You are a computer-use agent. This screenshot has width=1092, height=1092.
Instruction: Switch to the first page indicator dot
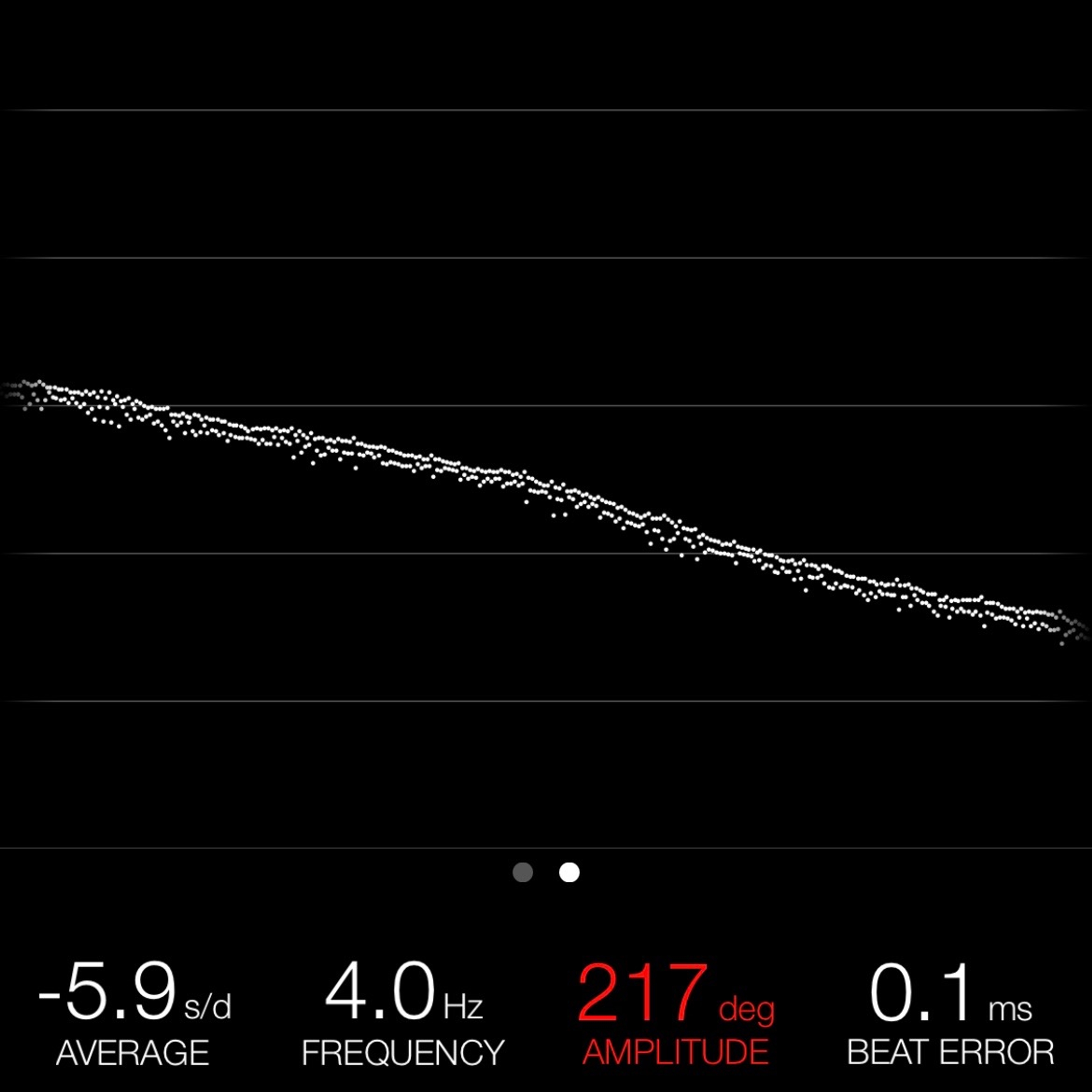point(522,872)
